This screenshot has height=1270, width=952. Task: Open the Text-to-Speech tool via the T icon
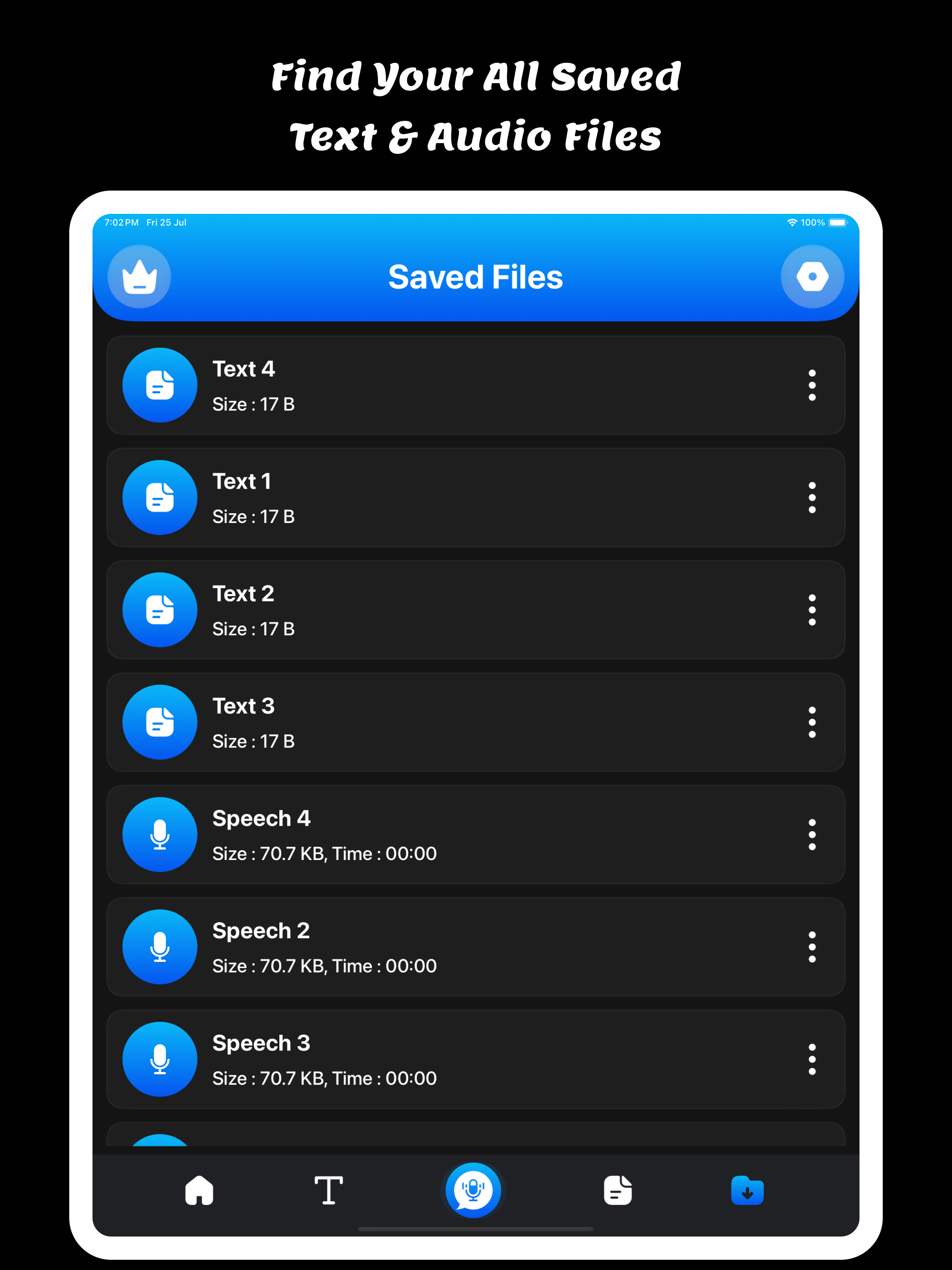click(x=329, y=1190)
